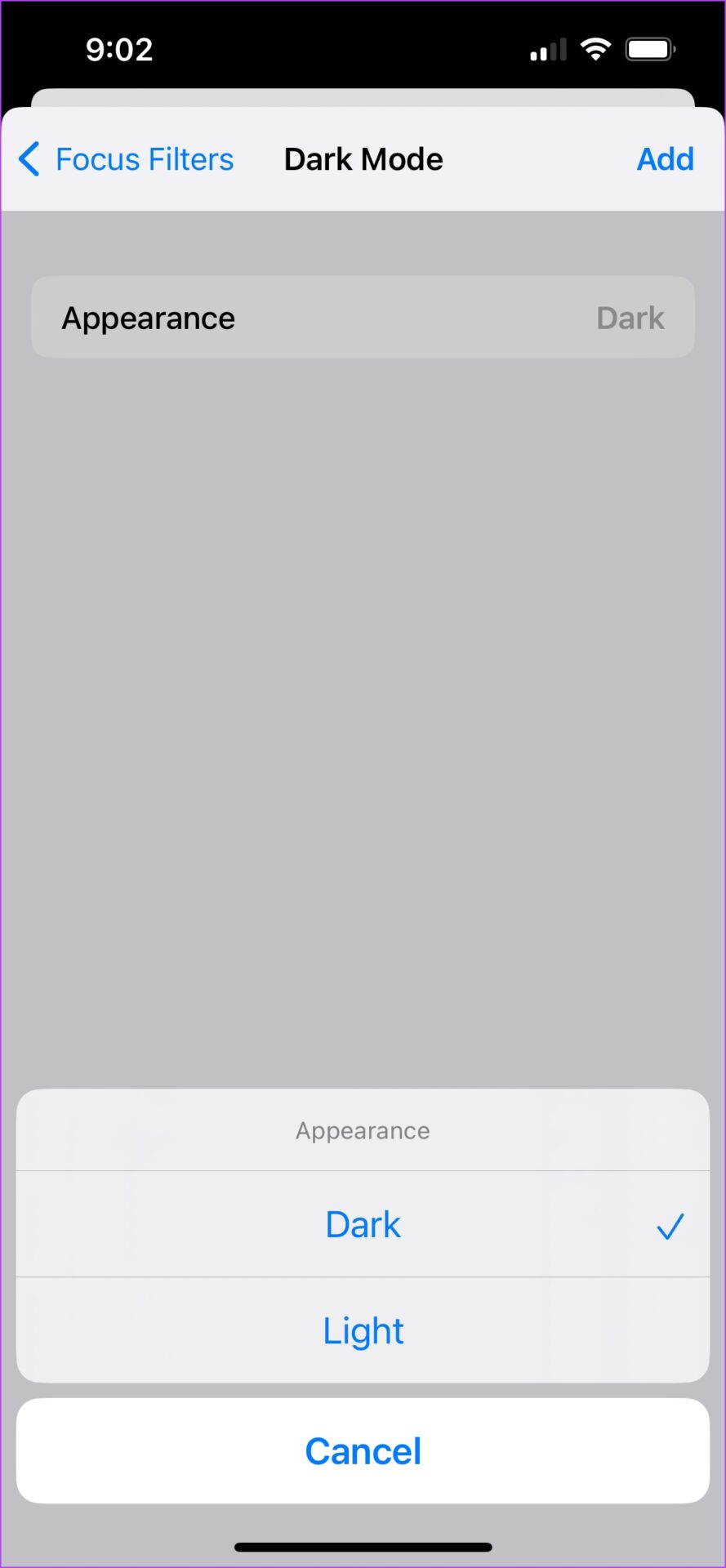This screenshot has height=1568, width=726.
Task: Select the Dark appearance option
Action: (363, 1224)
